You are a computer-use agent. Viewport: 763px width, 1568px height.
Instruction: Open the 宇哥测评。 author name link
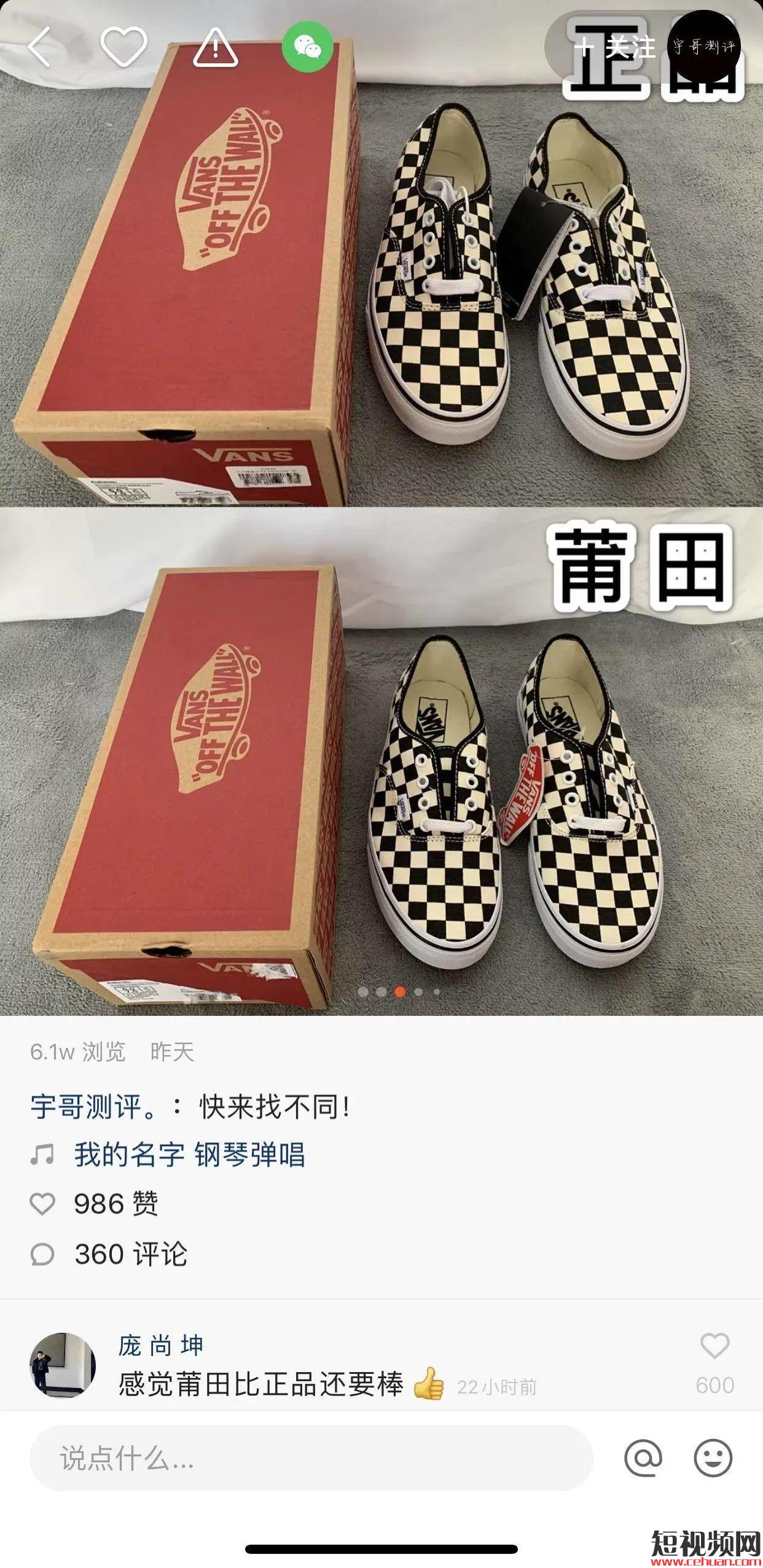(93, 1107)
